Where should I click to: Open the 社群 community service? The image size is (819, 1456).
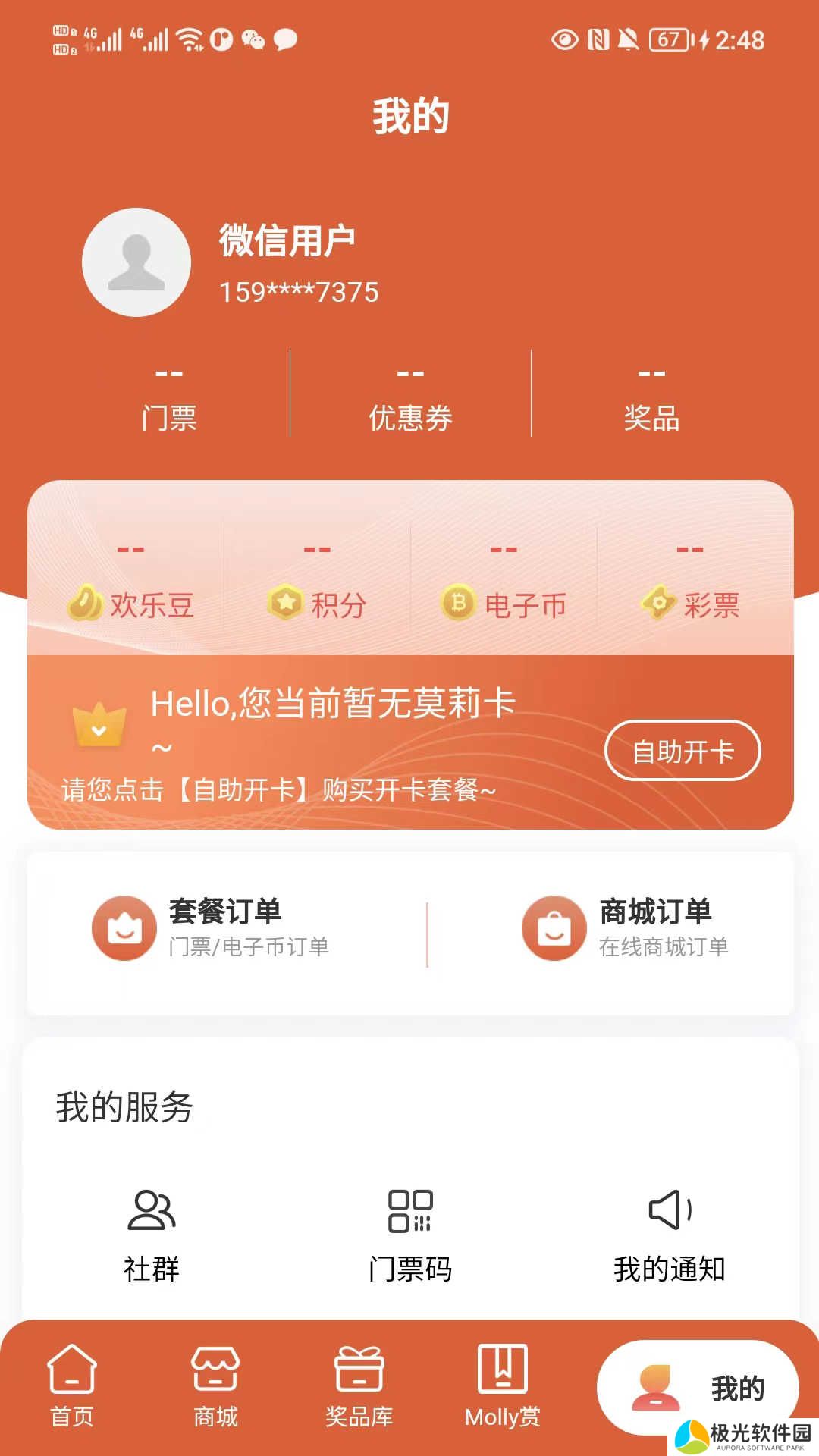click(152, 1235)
